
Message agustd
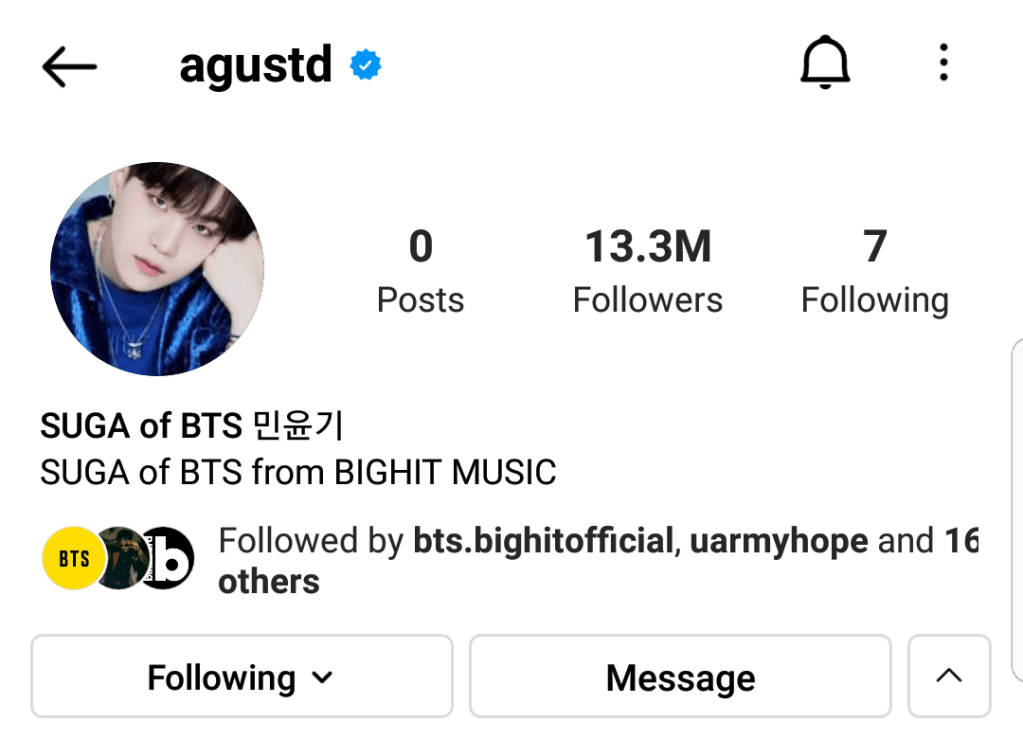pyautogui.click(x=680, y=677)
